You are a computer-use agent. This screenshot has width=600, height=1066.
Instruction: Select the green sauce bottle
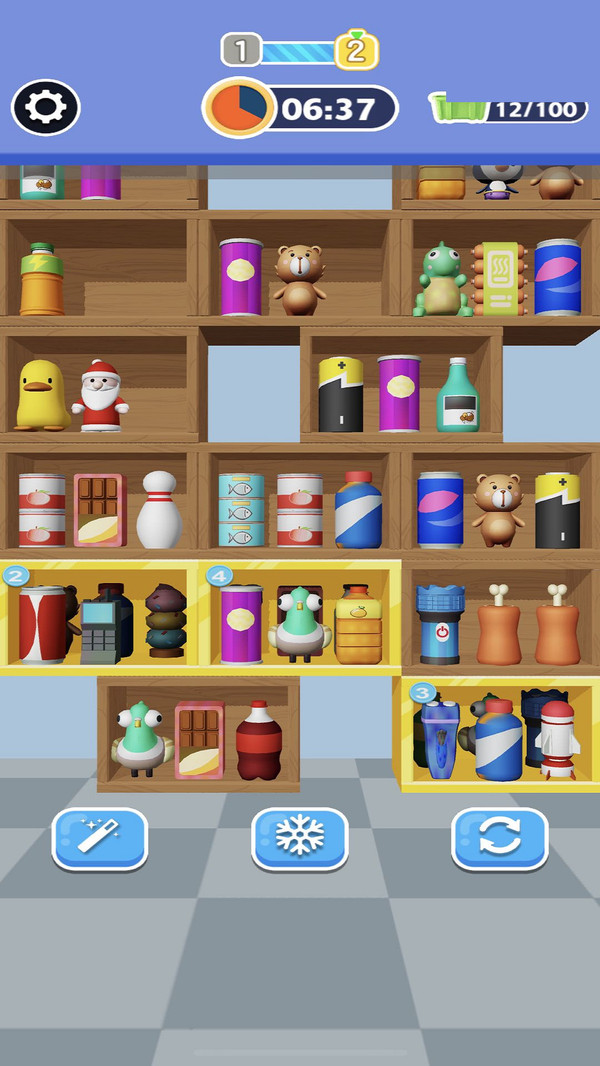[458, 396]
